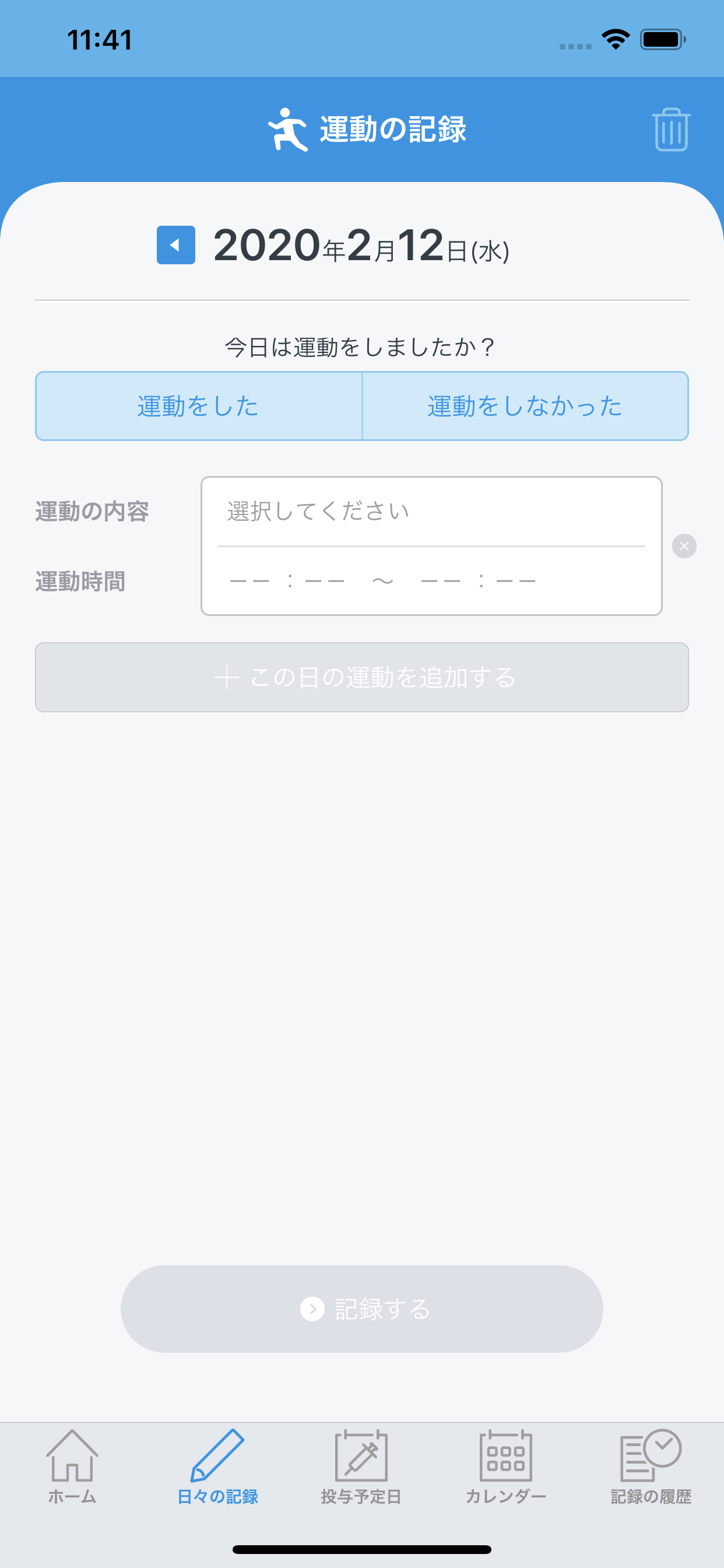Open the exercise start time selector

[286, 580]
